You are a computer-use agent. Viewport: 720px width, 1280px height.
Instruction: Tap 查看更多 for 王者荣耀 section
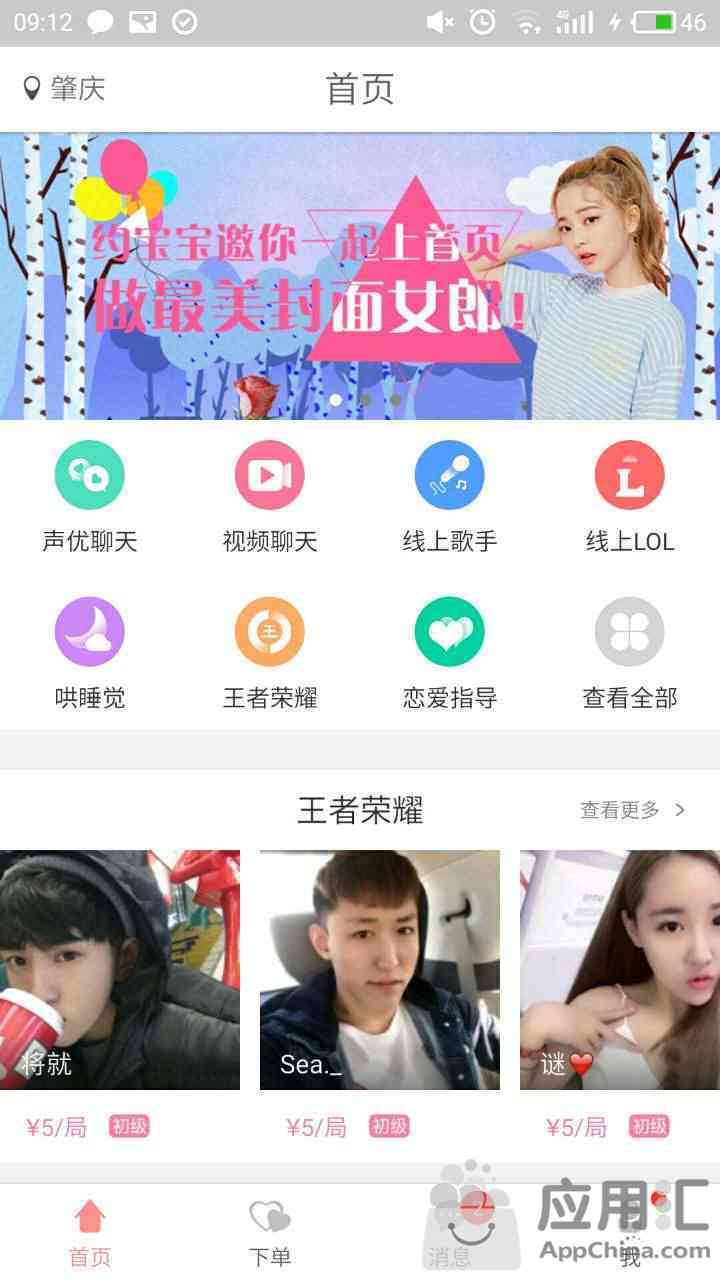(632, 810)
